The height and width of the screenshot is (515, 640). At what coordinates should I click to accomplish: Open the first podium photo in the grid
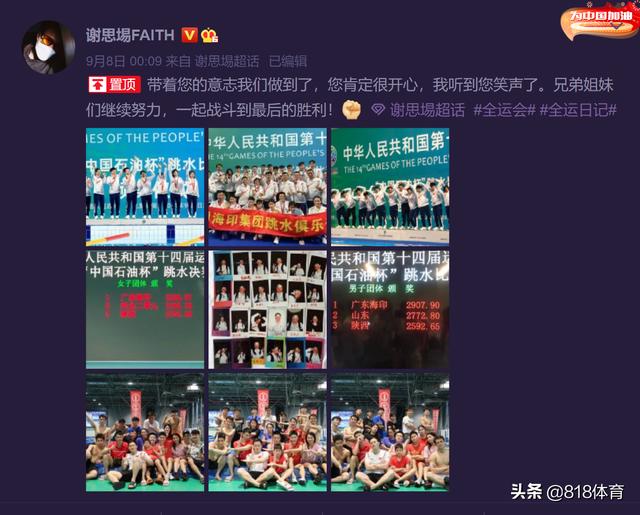pos(144,186)
